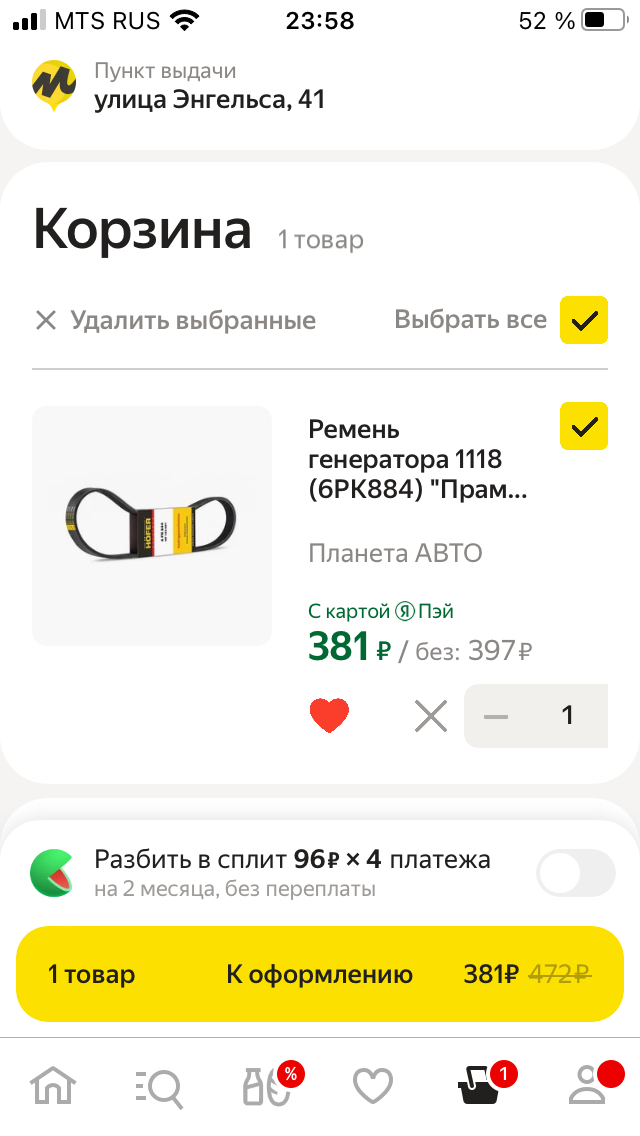Screen dimensions: 640x1136
Task: Tap Удалить выбранные to remove selected items
Action: point(176,321)
